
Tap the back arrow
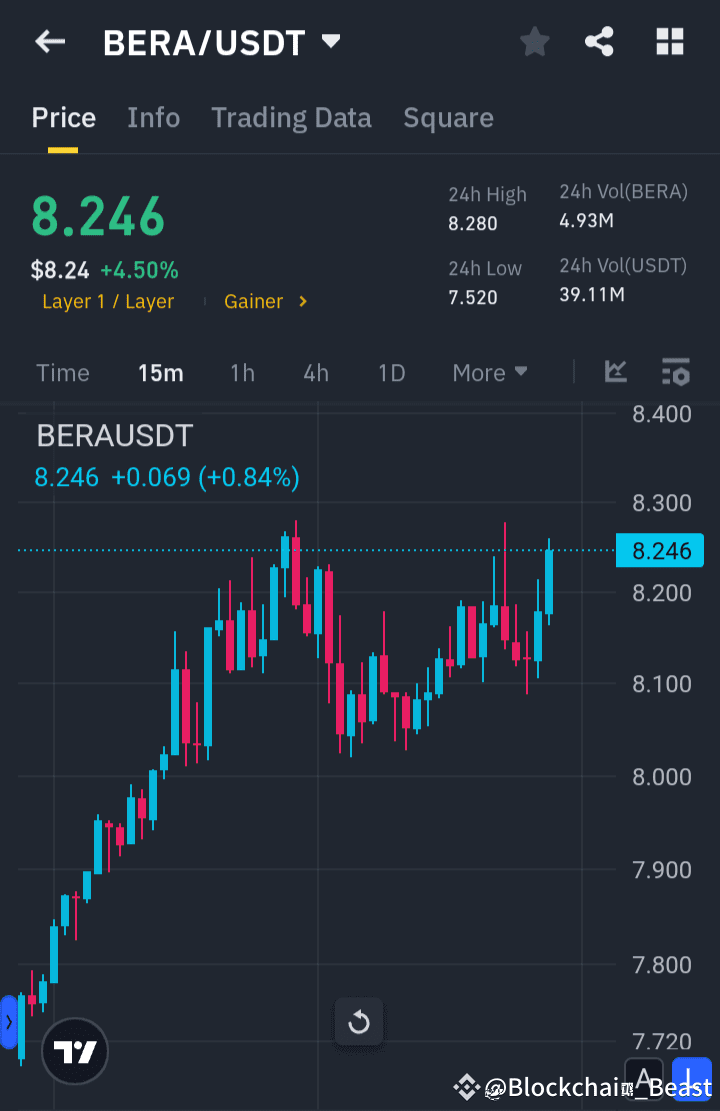pyautogui.click(x=50, y=42)
